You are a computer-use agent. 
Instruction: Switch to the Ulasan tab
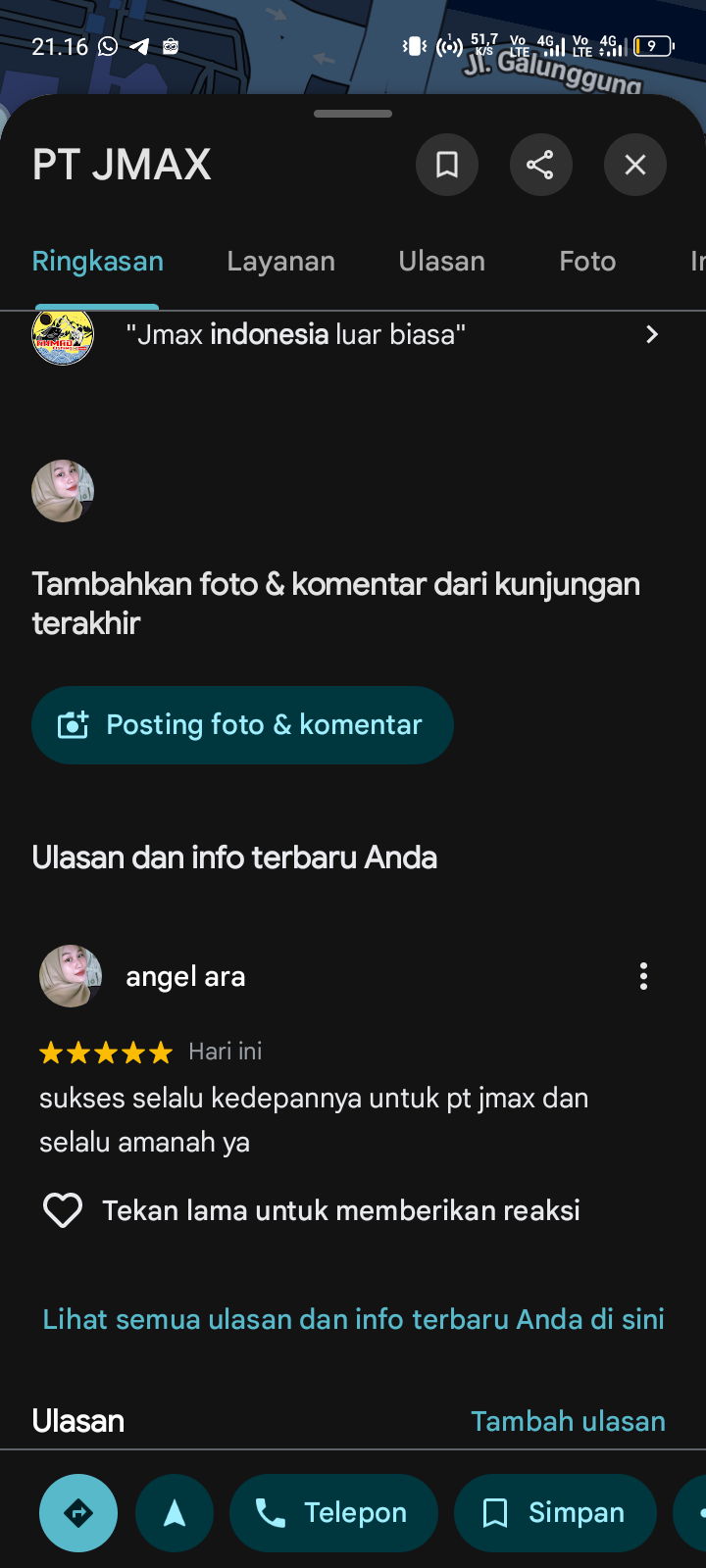click(441, 262)
